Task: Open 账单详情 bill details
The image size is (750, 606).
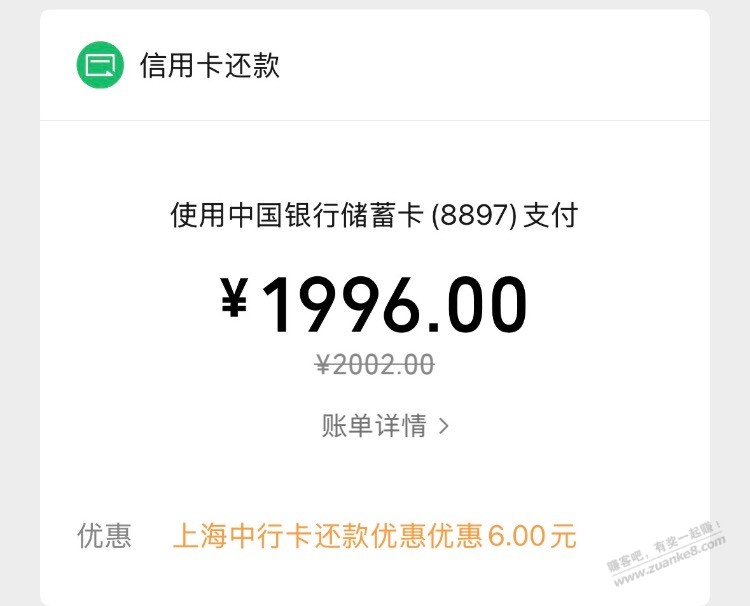Action: tap(385, 426)
